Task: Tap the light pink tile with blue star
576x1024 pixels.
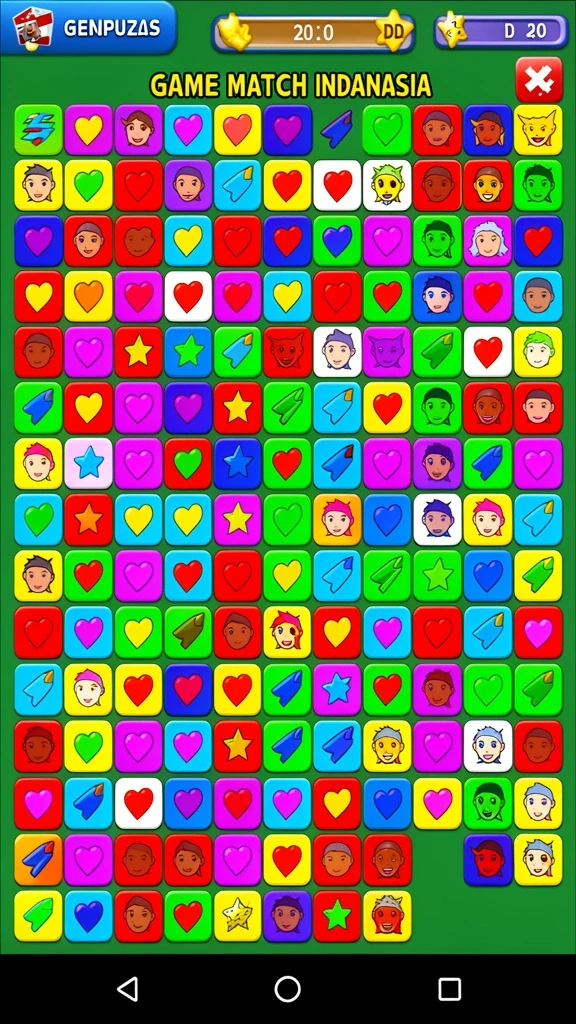Action: pyautogui.click(x=88, y=463)
